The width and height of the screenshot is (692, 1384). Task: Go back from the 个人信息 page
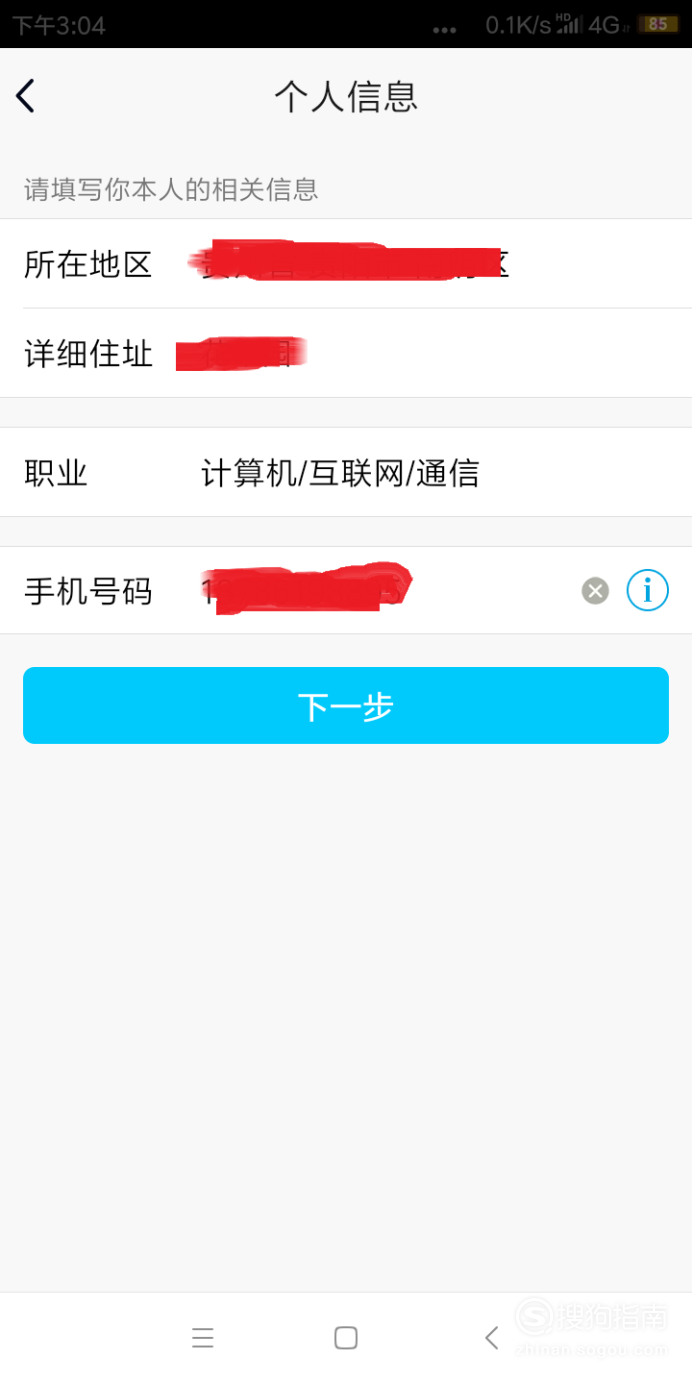(26, 97)
